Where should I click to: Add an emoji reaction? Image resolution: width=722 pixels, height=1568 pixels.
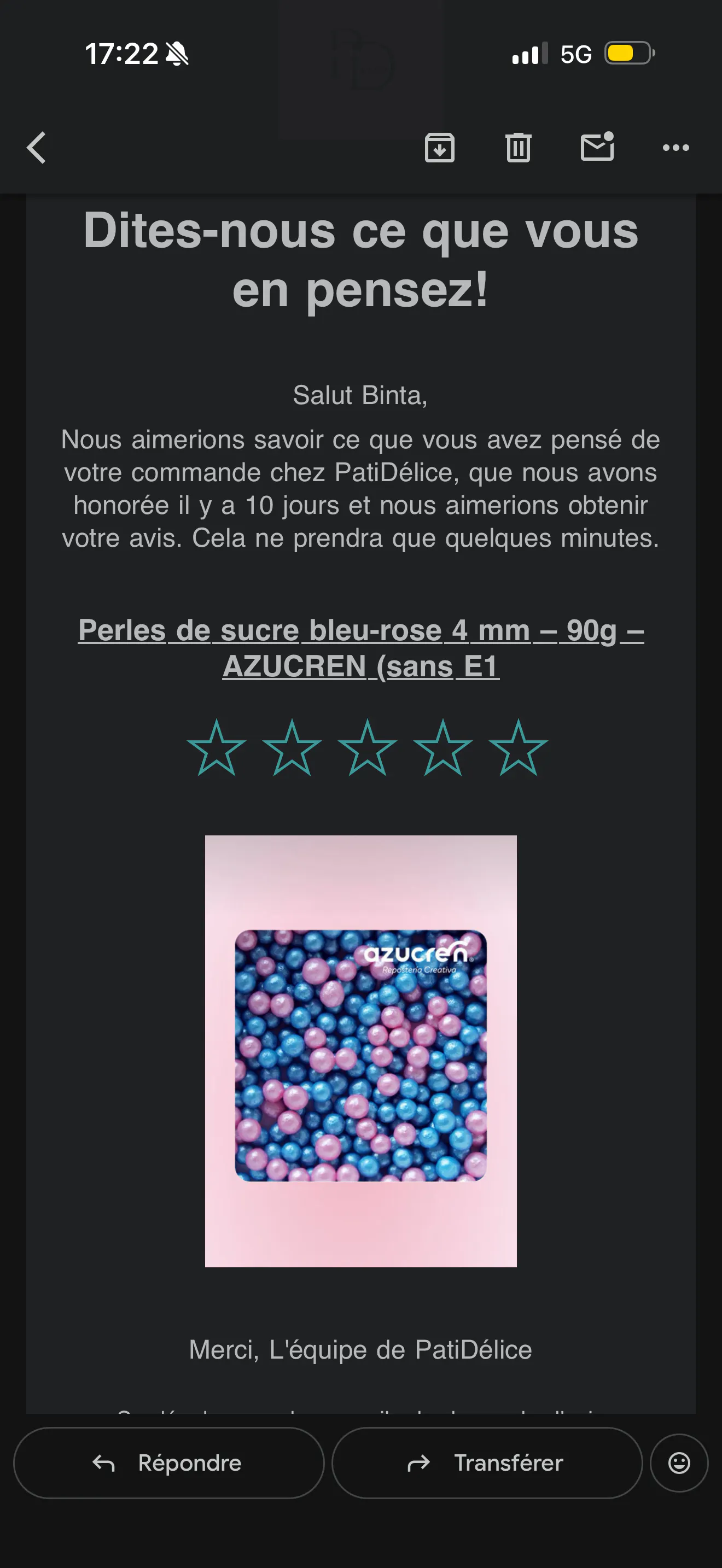click(x=679, y=1462)
